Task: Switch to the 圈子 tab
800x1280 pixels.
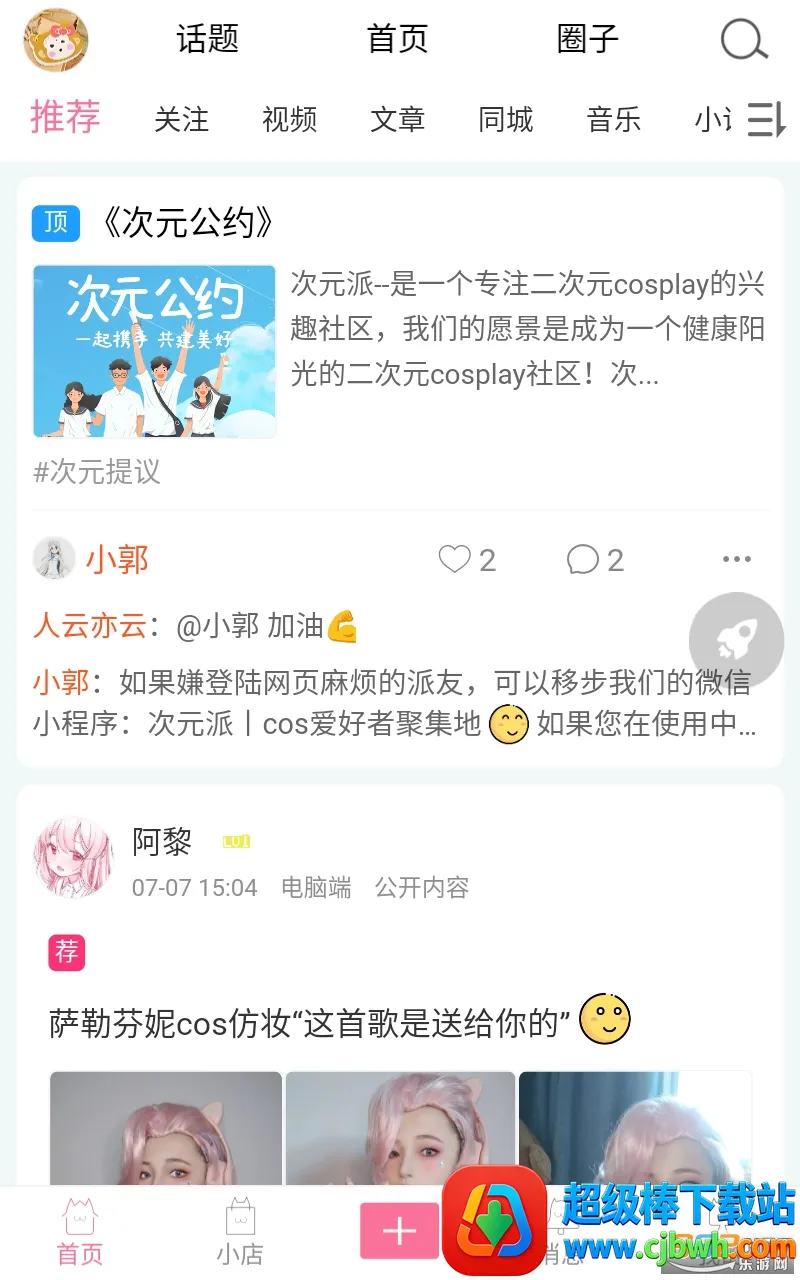Action: [x=587, y=40]
